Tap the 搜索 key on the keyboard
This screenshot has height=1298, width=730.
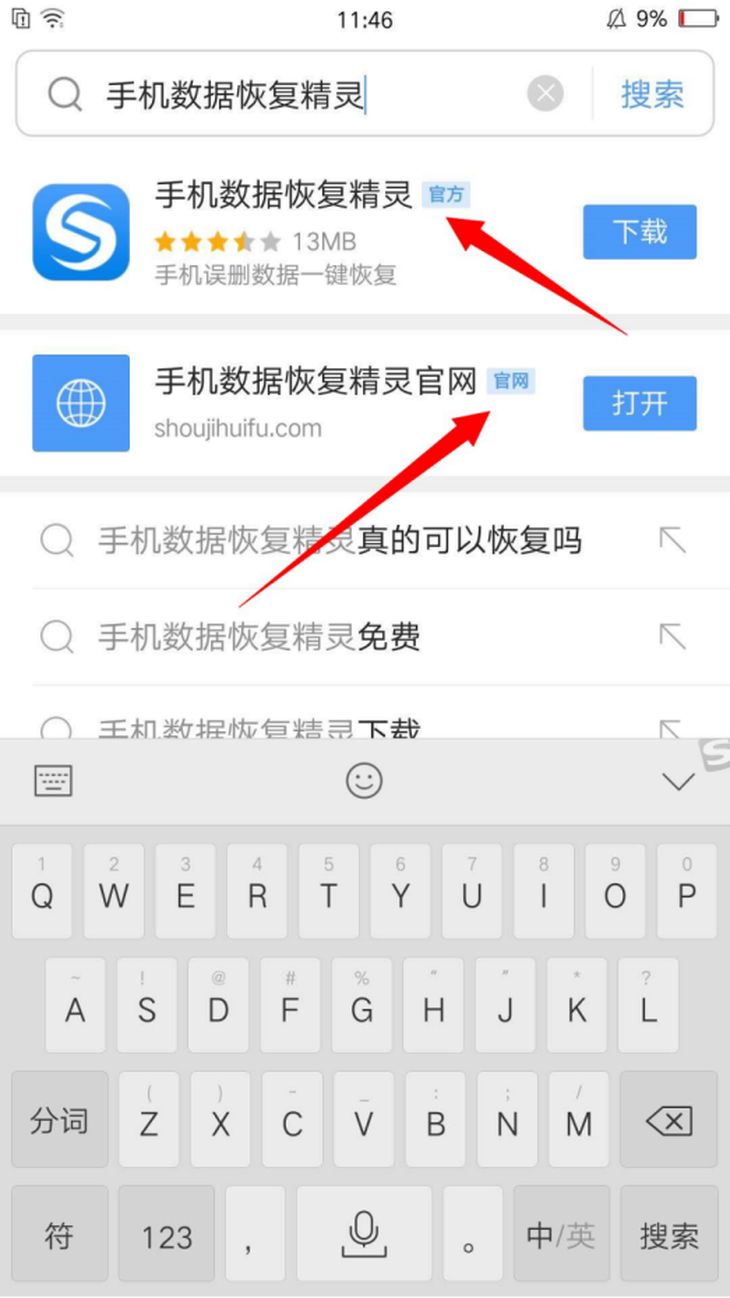point(669,1235)
